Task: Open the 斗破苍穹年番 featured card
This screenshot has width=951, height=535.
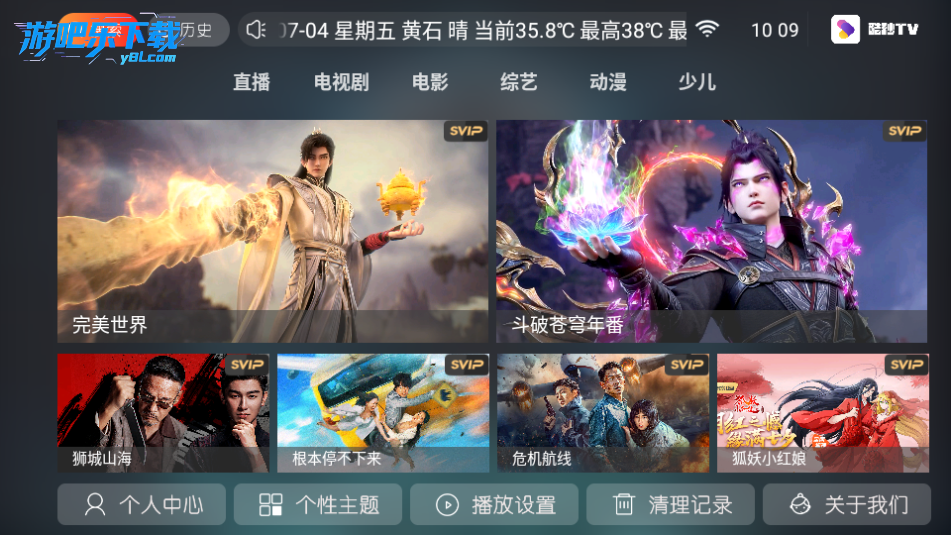Action: [x=711, y=231]
